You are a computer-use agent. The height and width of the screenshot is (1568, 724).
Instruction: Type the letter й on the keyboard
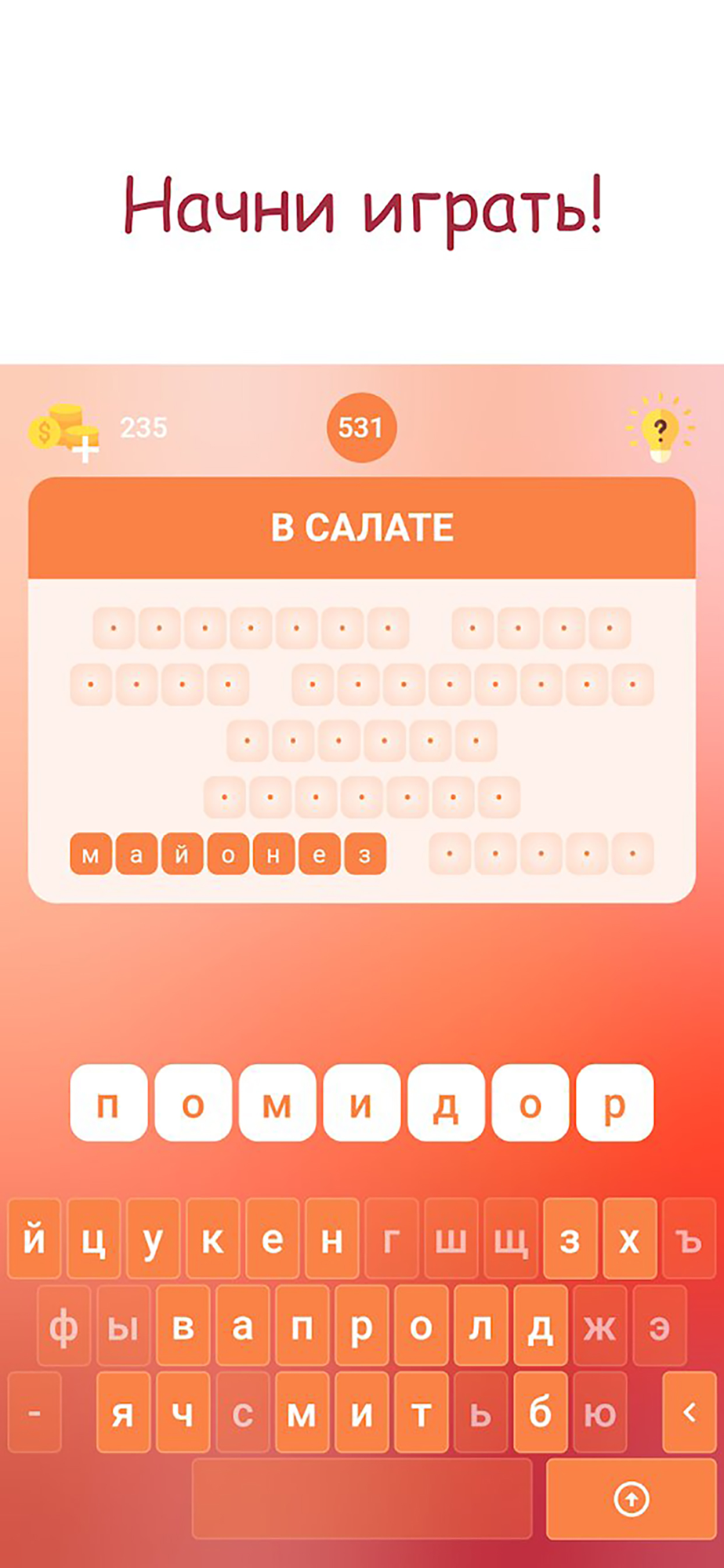click(34, 1239)
